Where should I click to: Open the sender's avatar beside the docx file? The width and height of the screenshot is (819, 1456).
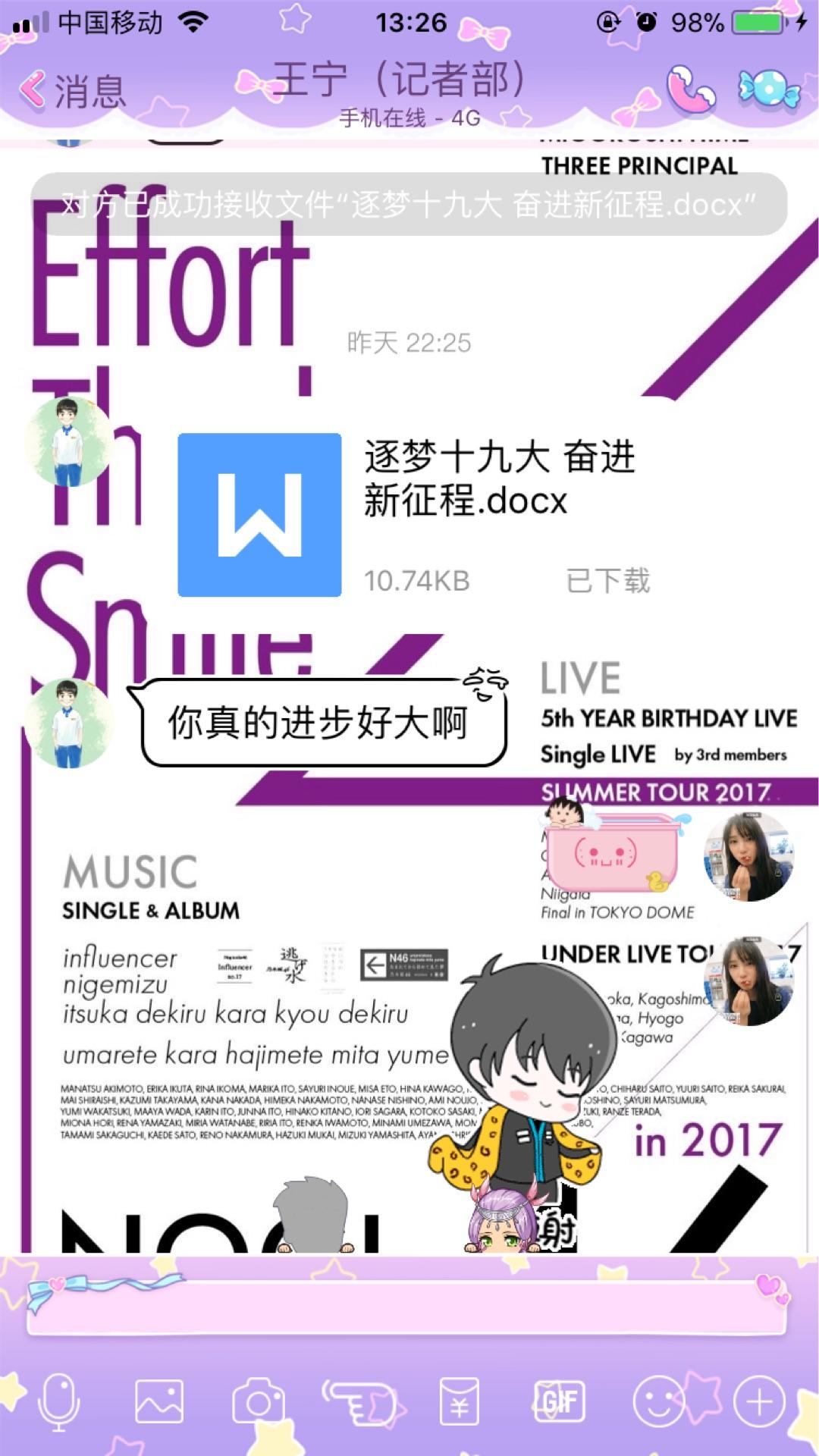(x=68, y=441)
